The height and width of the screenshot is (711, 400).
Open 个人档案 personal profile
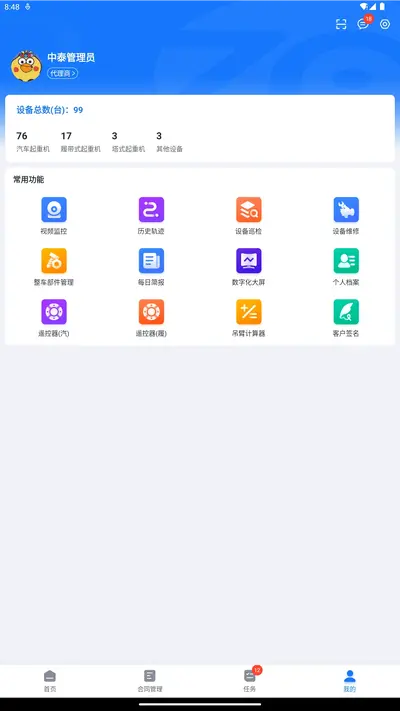pos(346,267)
